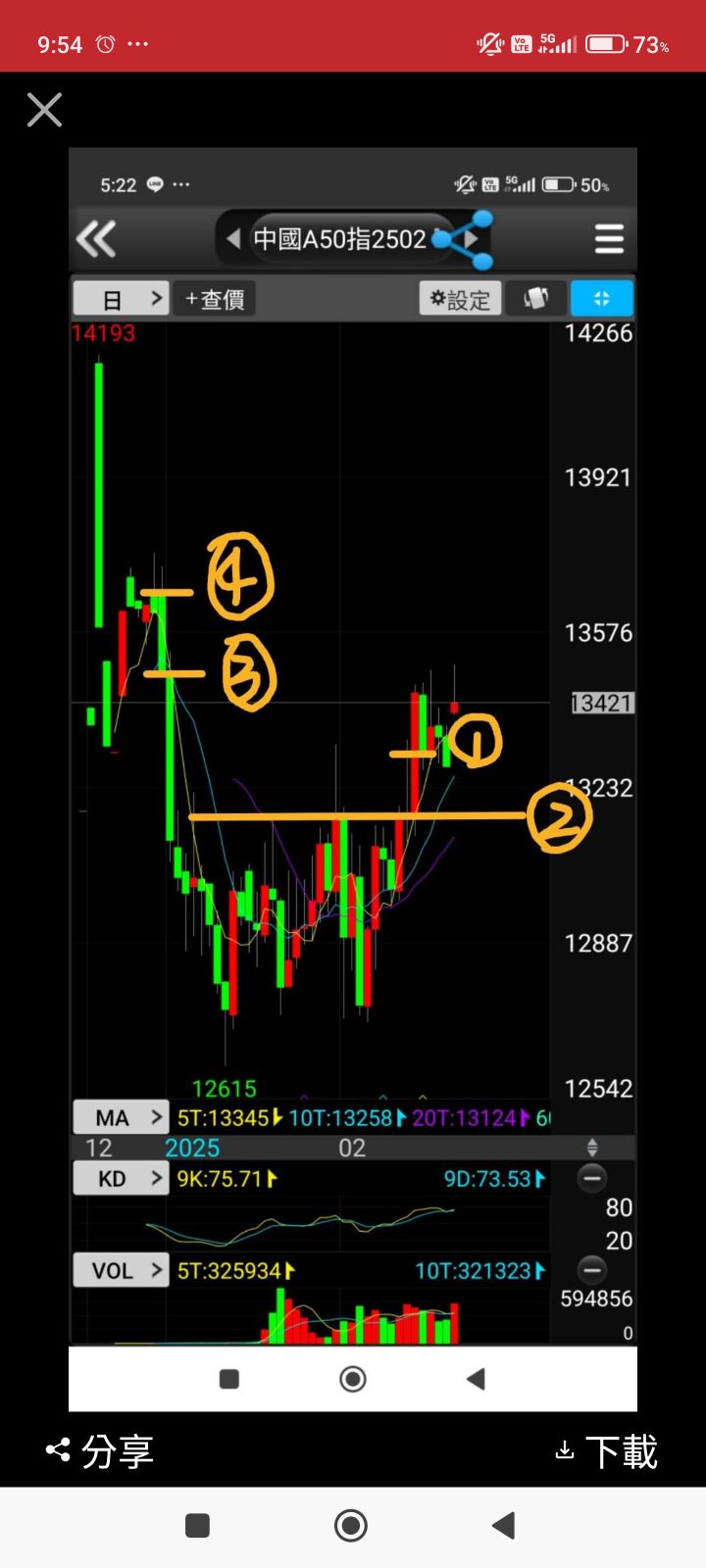The image size is (706, 1568).
Task: Expand the MA indicator settings chevron
Action: point(157,1116)
